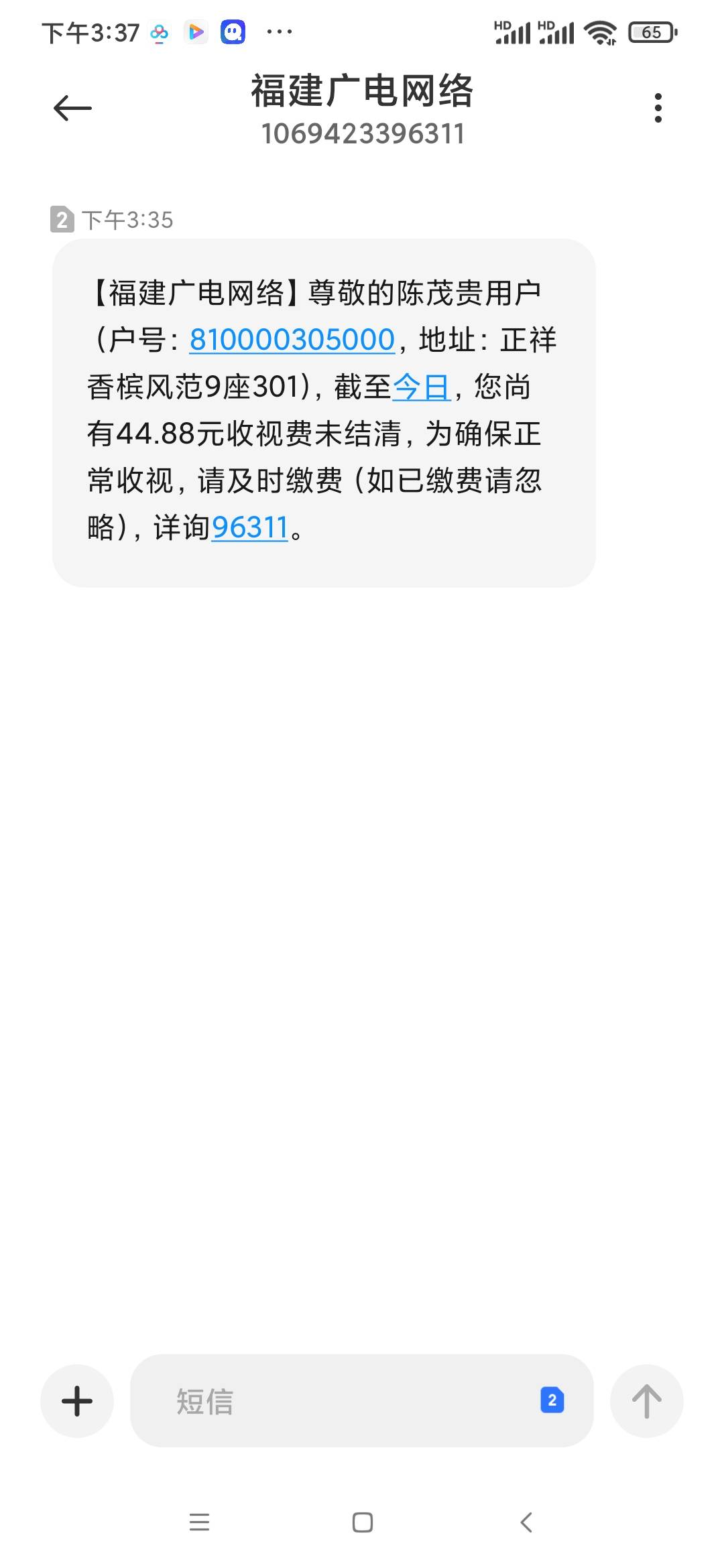The image size is (724, 1568).
Task: Go back to the message list
Action: (72, 108)
